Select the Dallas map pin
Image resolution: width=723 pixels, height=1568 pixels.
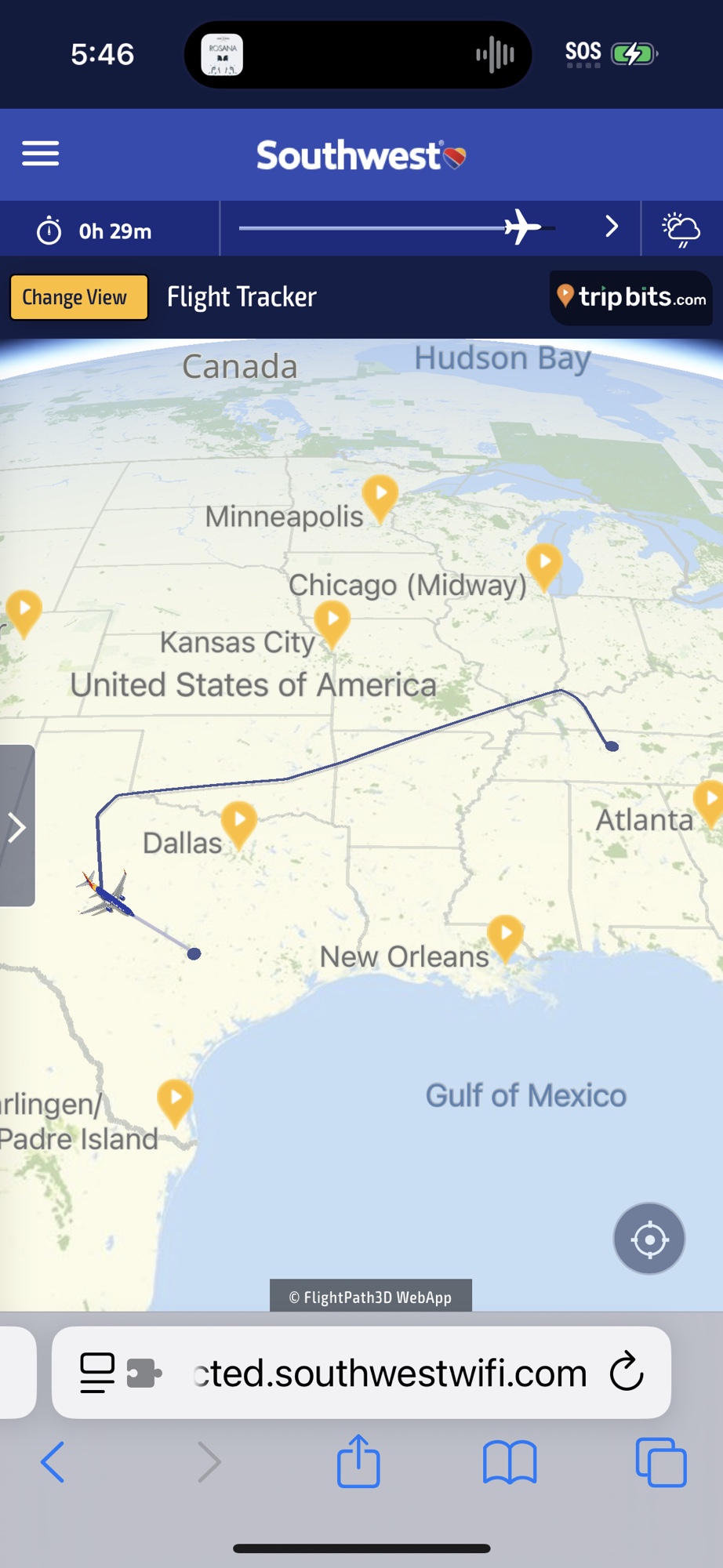pyautogui.click(x=239, y=822)
